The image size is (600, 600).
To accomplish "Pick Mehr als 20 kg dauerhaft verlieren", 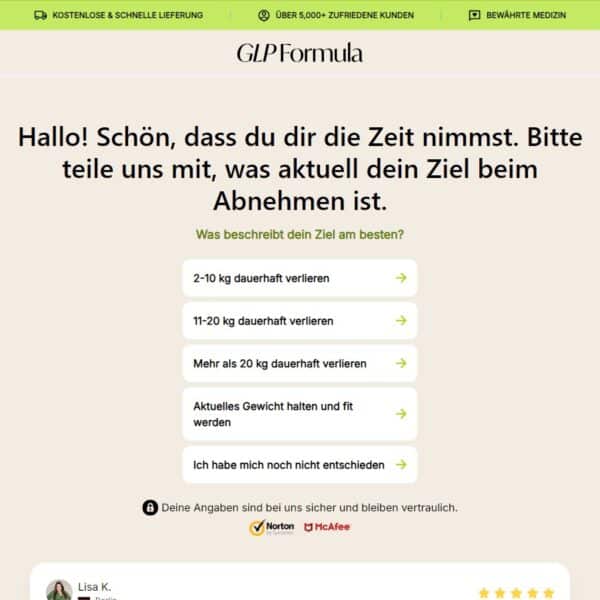I will click(299, 364).
